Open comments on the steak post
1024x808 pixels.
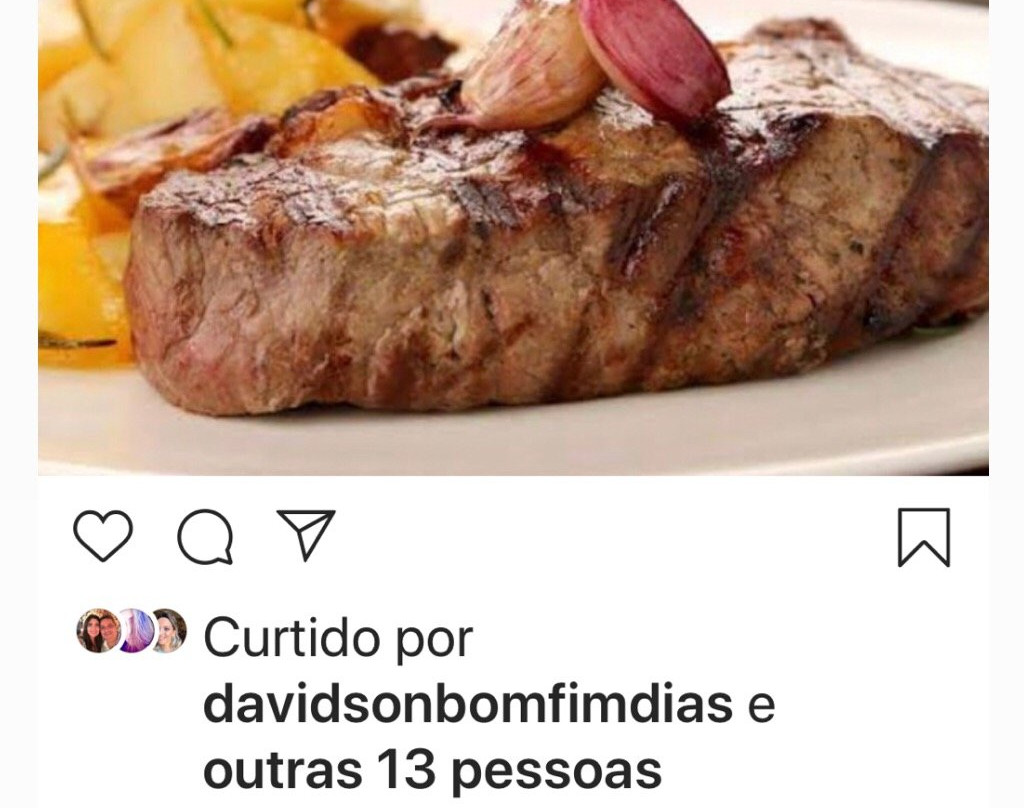(x=205, y=537)
